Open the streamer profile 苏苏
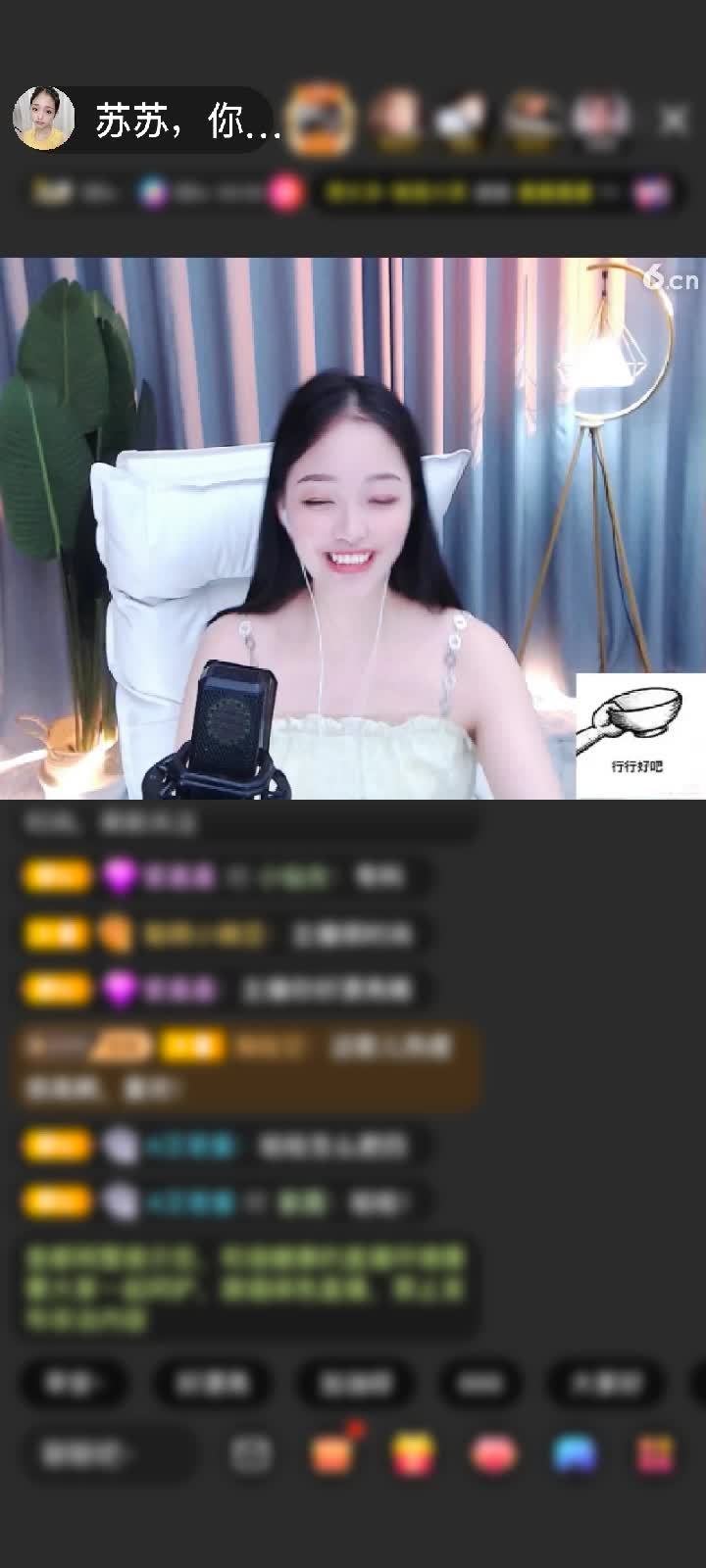This screenshot has height=1568, width=706. click(x=44, y=119)
